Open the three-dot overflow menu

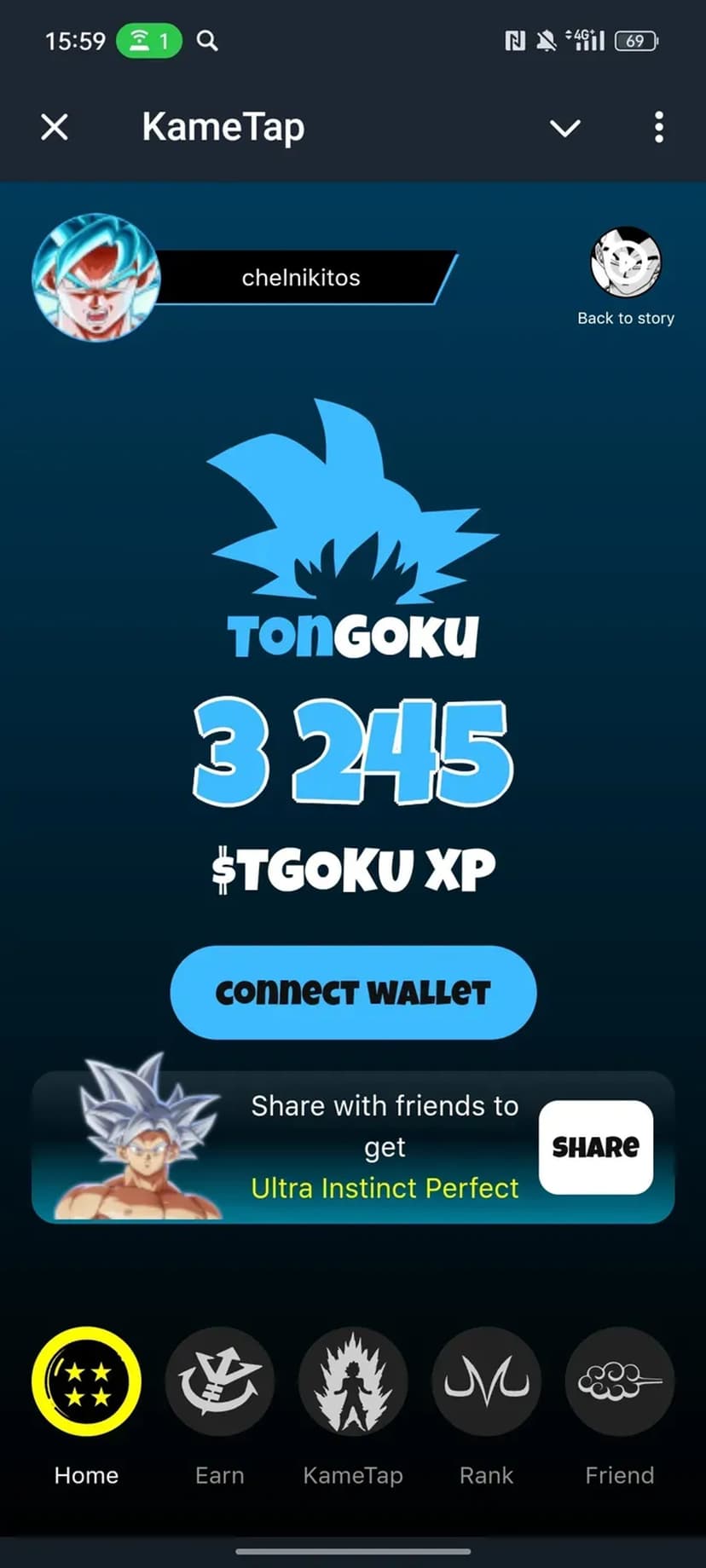click(x=658, y=128)
